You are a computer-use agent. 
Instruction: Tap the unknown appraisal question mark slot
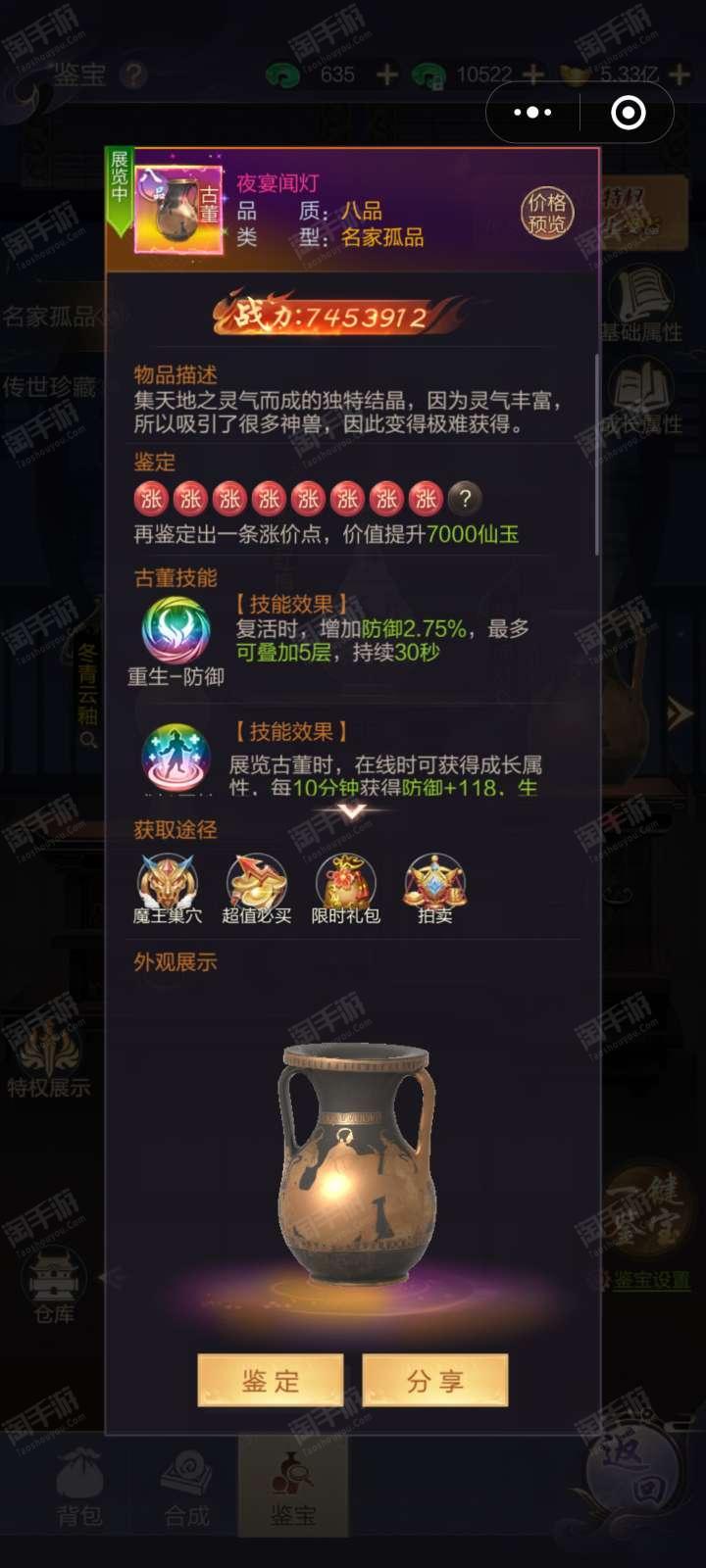pos(465,498)
